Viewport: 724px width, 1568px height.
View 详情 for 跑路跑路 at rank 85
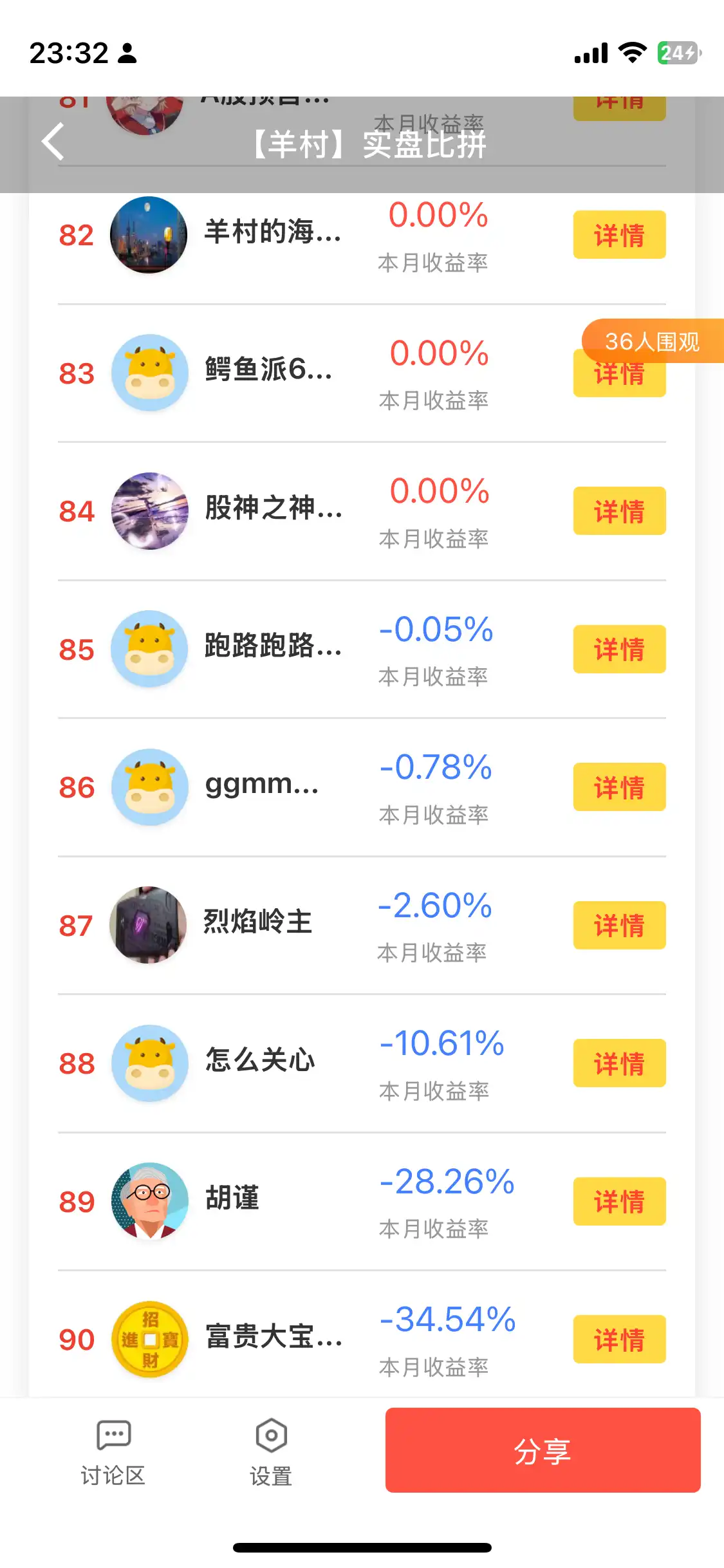pos(619,649)
